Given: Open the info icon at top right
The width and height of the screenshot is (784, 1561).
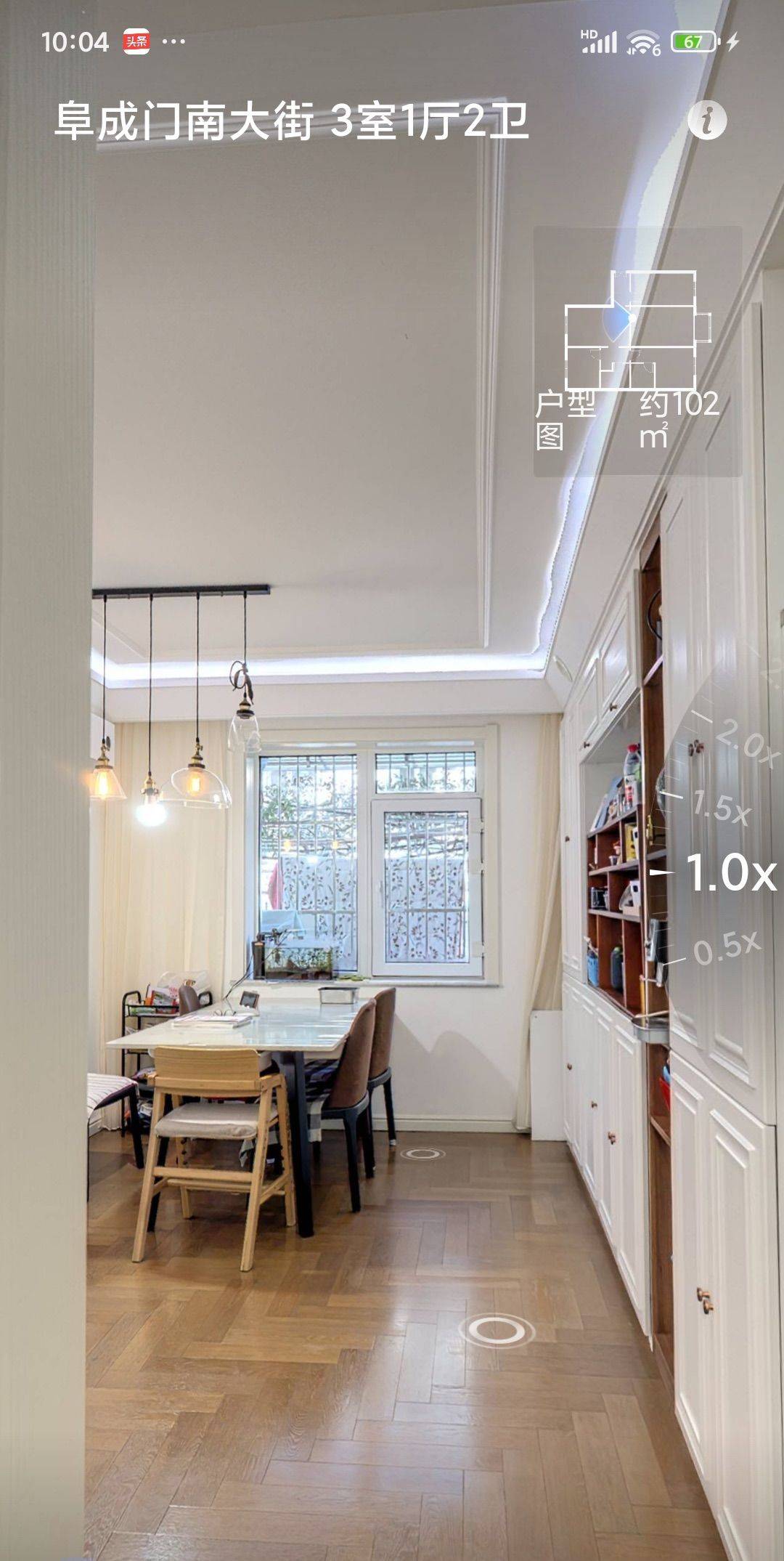Looking at the screenshot, I should [707, 121].
